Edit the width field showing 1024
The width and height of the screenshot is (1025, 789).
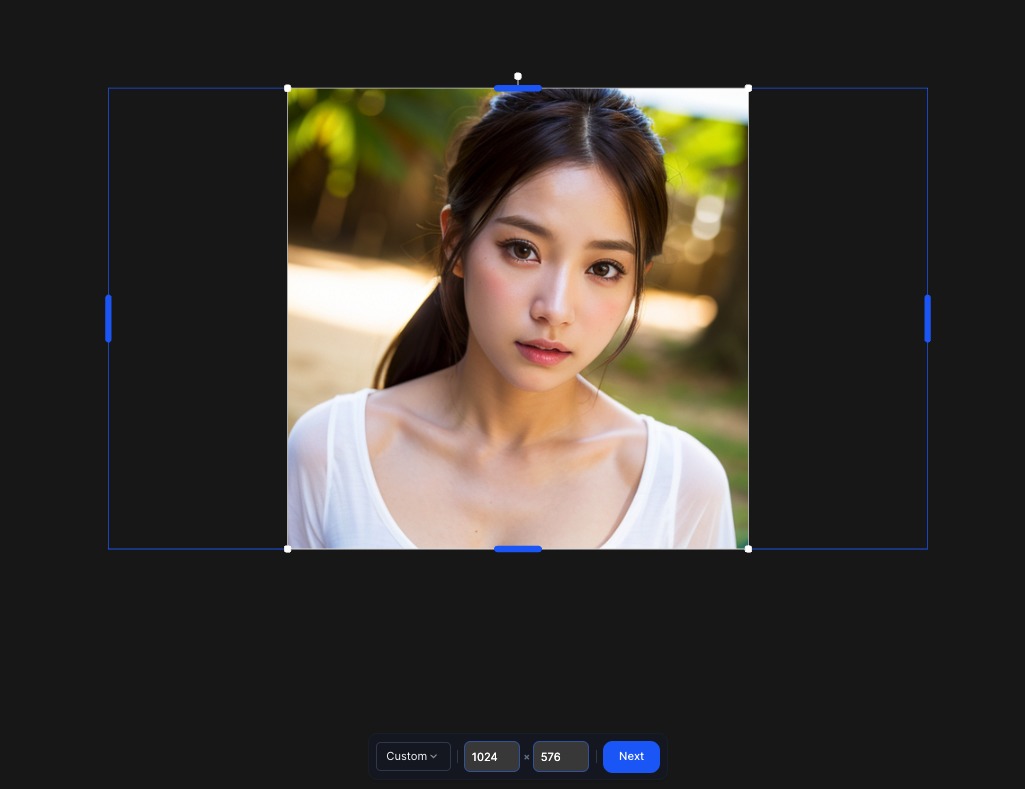click(x=491, y=757)
